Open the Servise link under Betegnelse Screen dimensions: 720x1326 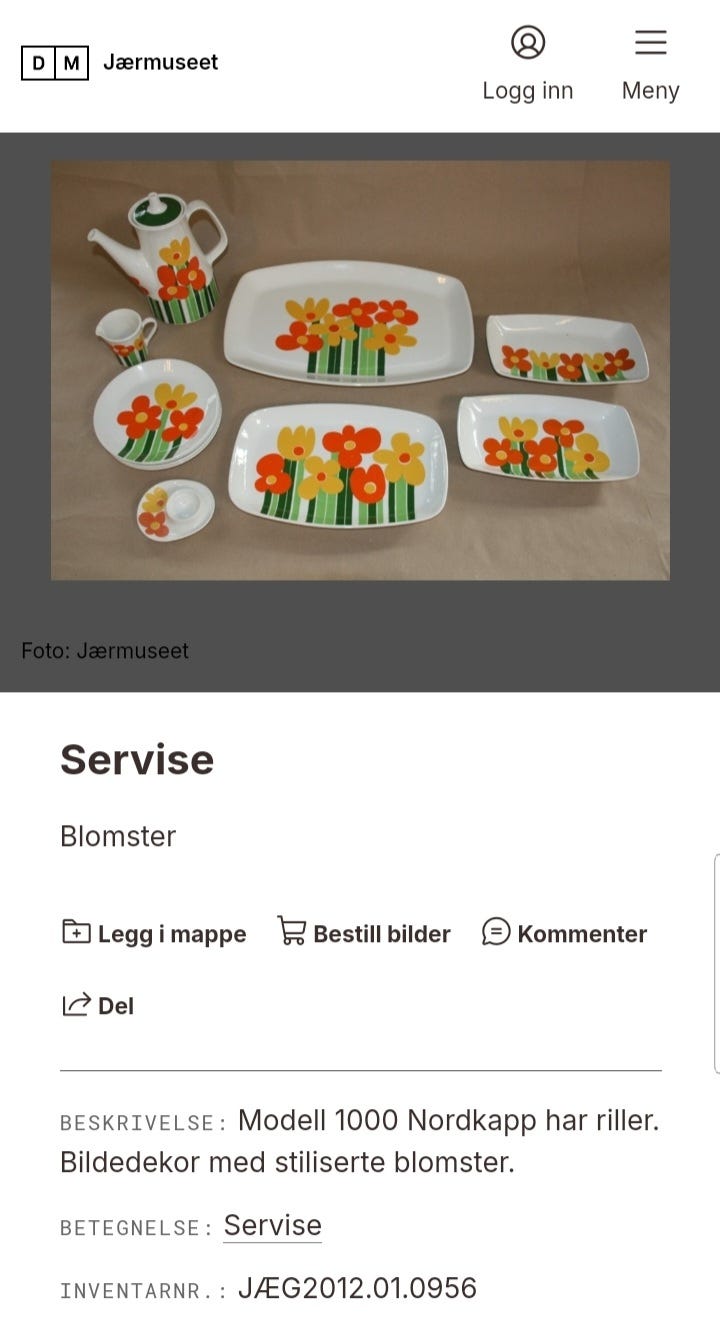point(272,1224)
